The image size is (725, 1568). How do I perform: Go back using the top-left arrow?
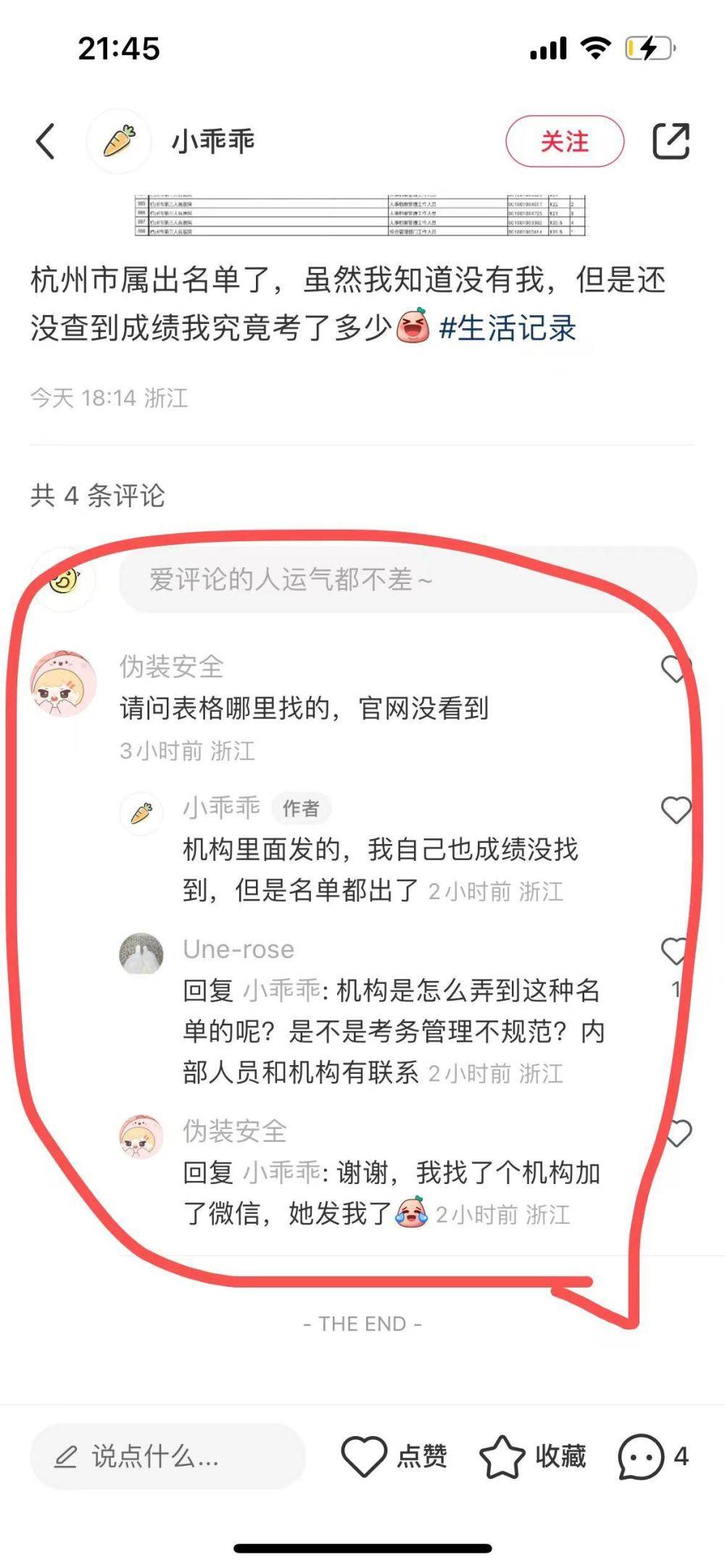point(46,141)
